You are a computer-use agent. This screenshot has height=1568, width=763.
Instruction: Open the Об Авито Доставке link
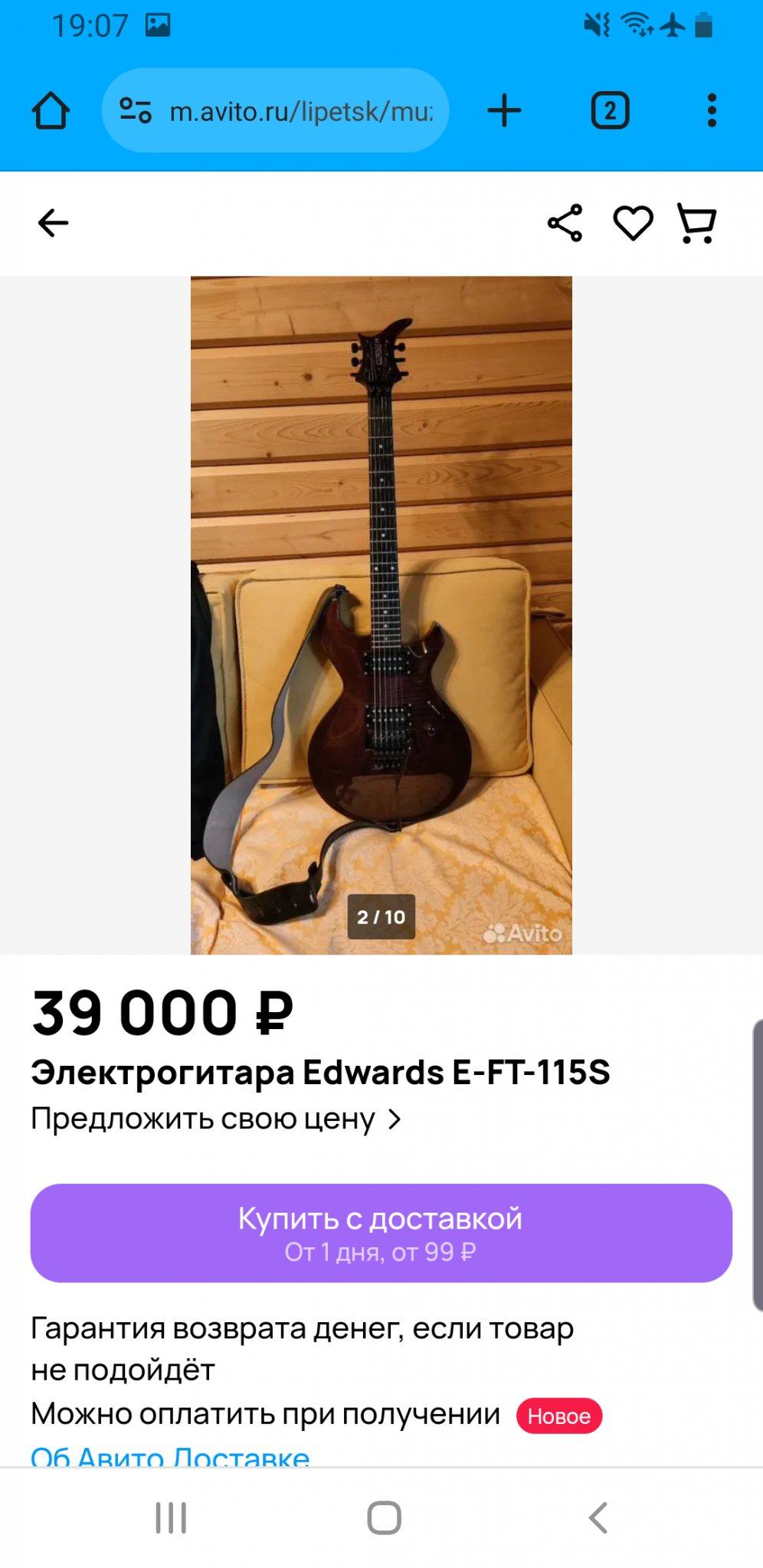click(x=170, y=1455)
